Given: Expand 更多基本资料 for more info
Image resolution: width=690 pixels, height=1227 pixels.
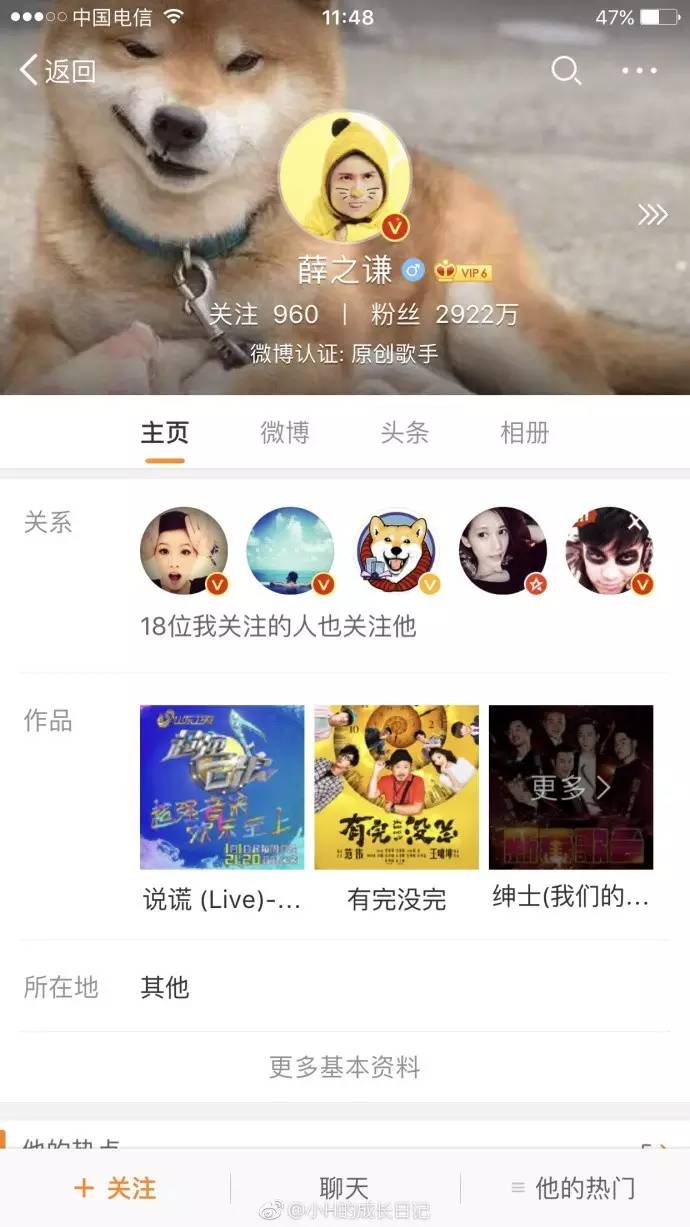Looking at the screenshot, I should click(345, 1067).
